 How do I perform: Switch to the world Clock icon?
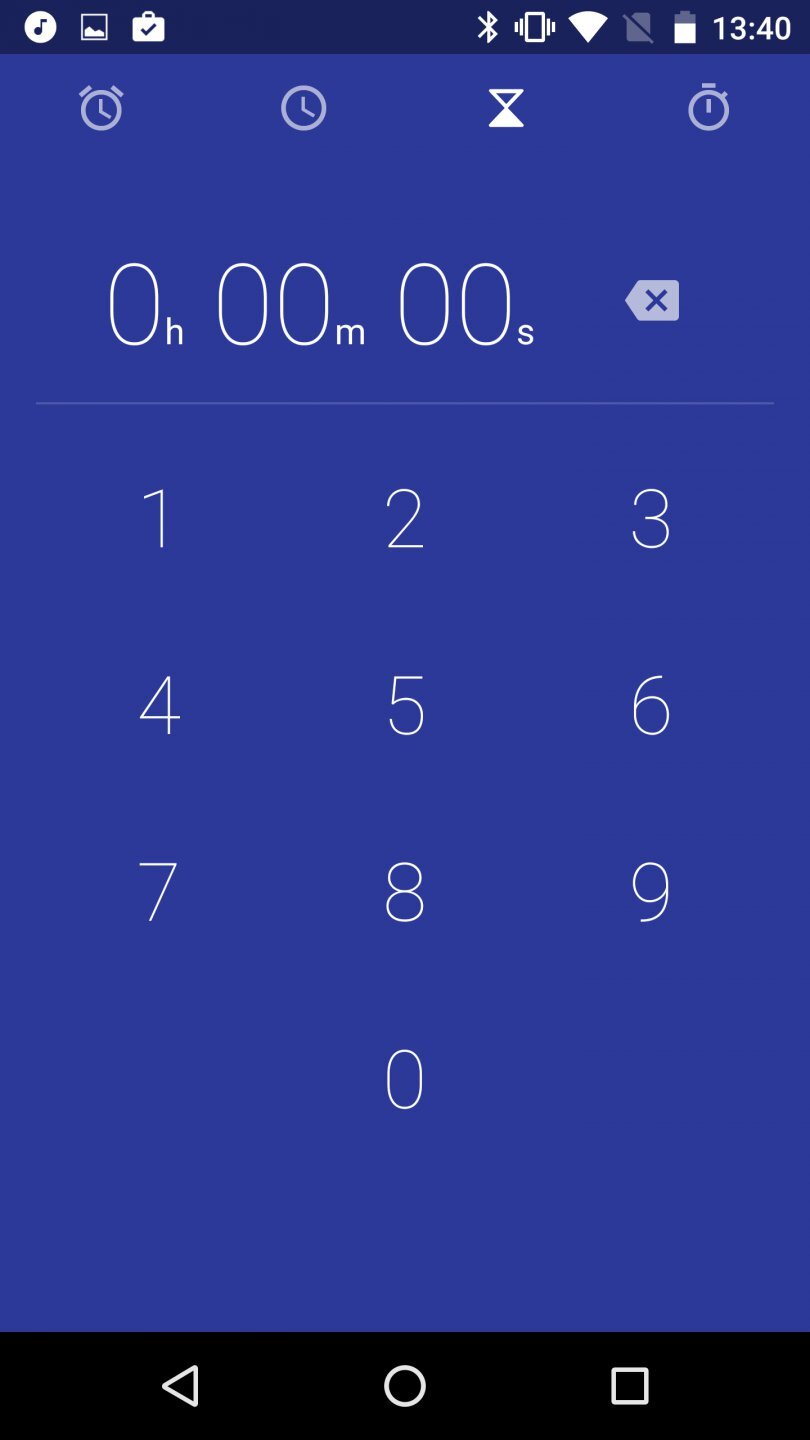[x=303, y=107]
